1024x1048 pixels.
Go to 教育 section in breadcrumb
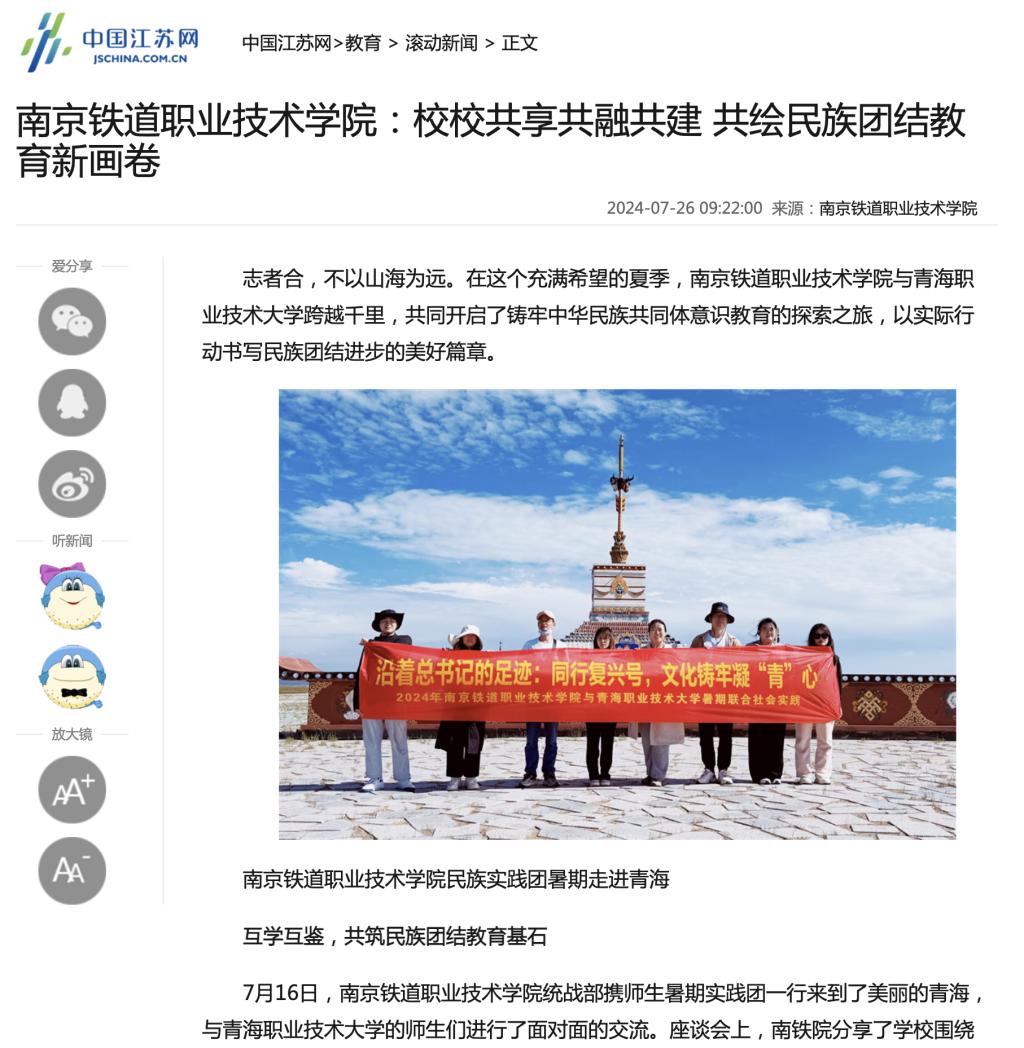(x=363, y=43)
